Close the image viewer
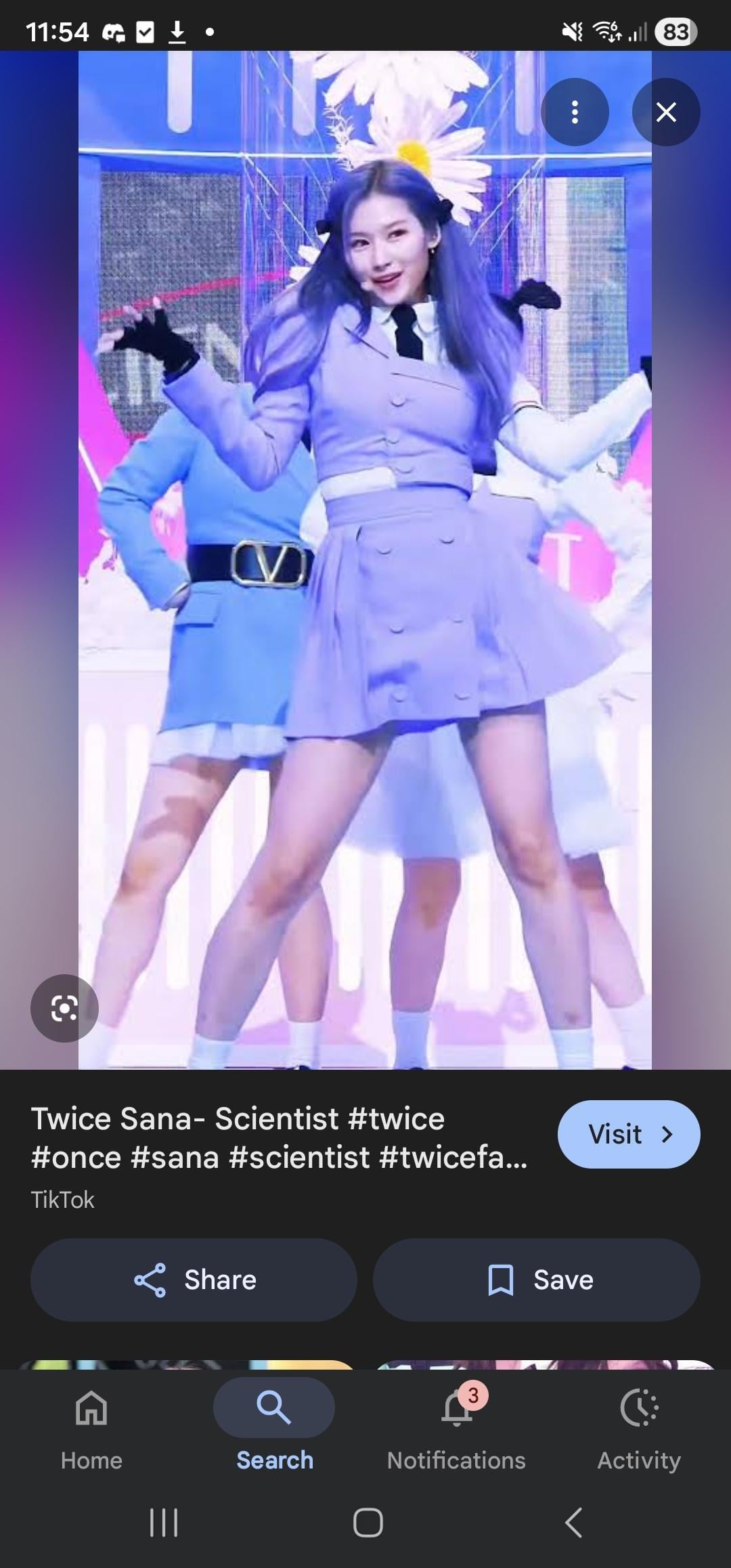Screen dimensions: 731x1568 (x=666, y=112)
